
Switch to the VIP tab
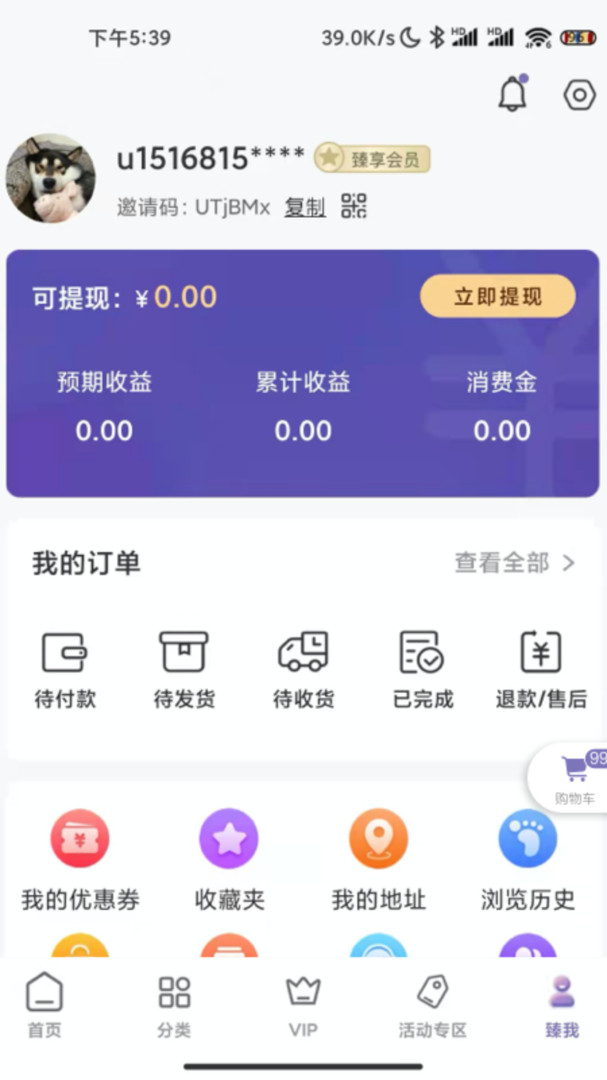pyautogui.click(x=303, y=1006)
